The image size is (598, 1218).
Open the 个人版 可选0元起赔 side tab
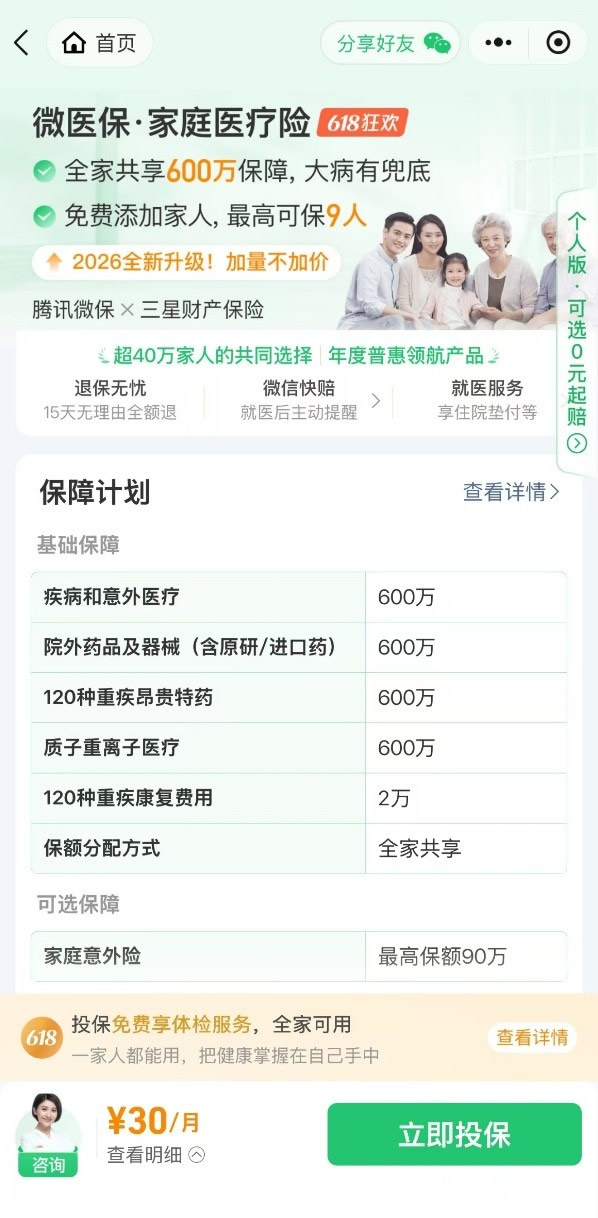coord(577,331)
